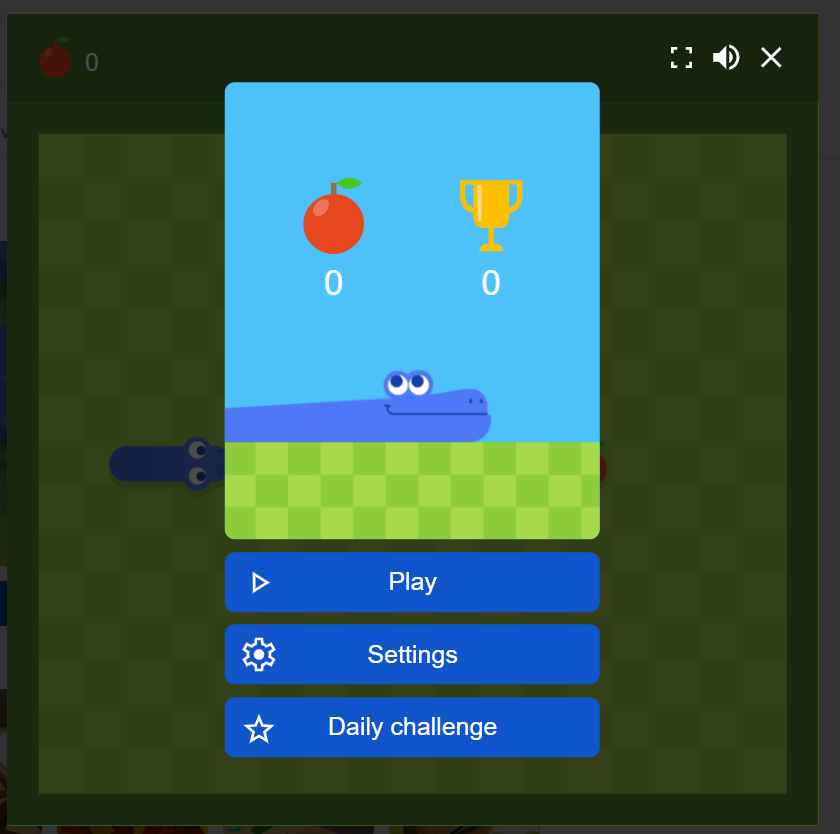
Task: Open the Daily challenge
Action: pyautogui.click(x=412, y=727)
